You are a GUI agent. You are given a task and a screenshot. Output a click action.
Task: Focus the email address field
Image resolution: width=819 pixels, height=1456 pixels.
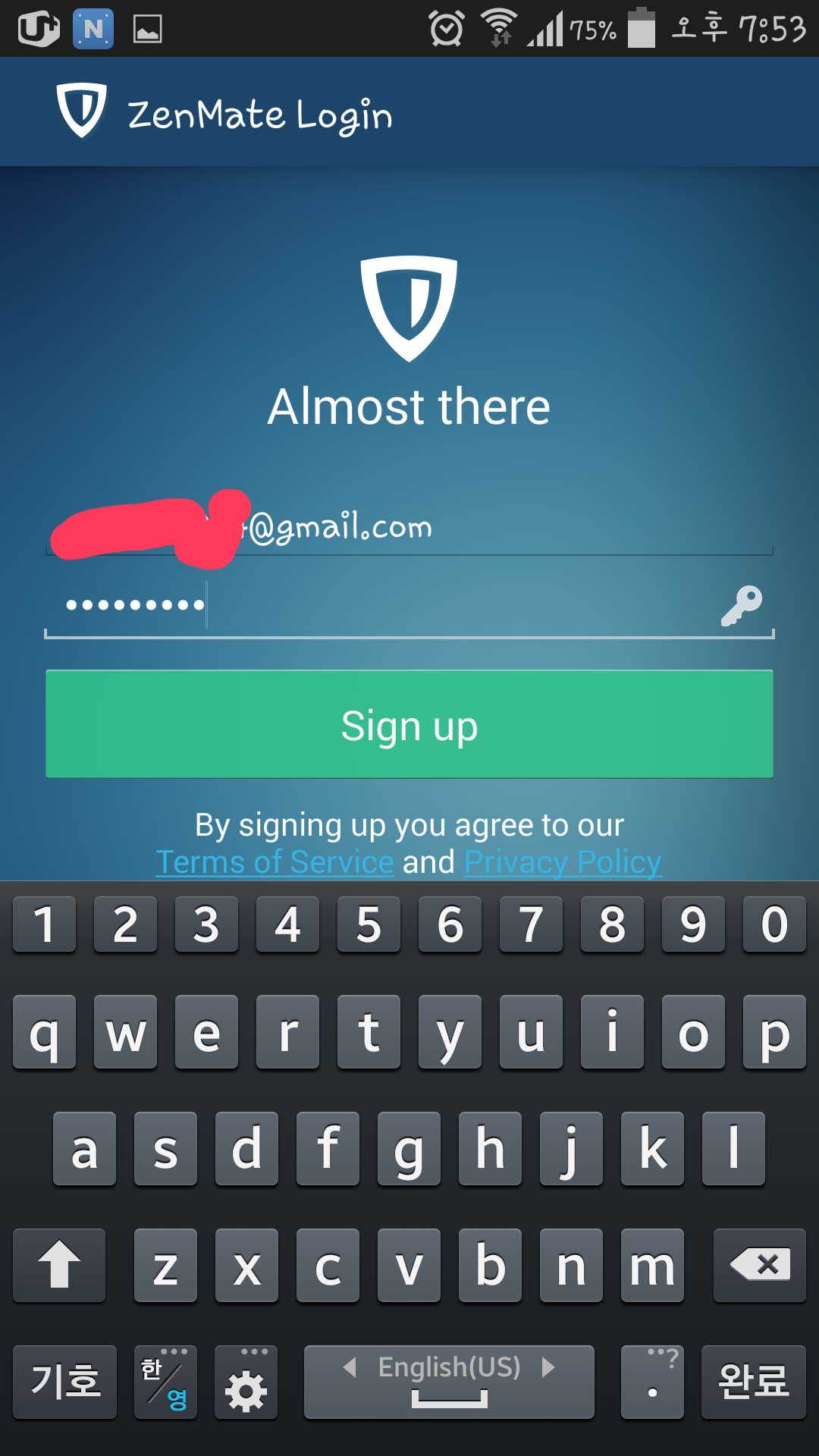[x=409, y=526]
